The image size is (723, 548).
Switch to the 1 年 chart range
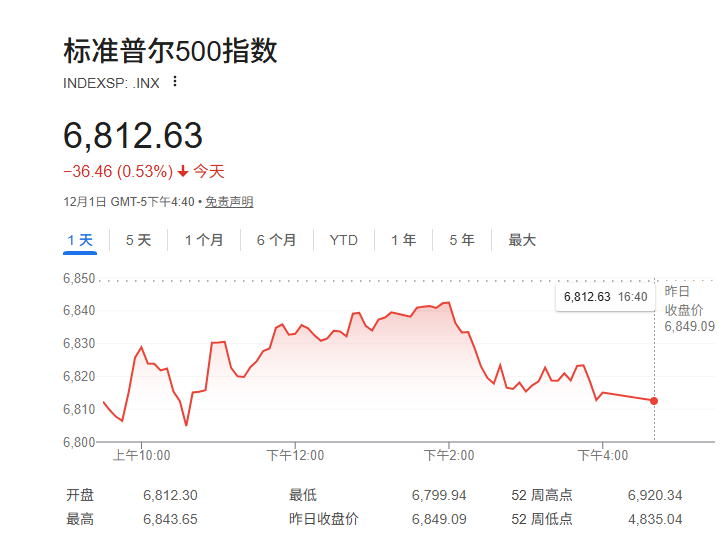[404, 240]
